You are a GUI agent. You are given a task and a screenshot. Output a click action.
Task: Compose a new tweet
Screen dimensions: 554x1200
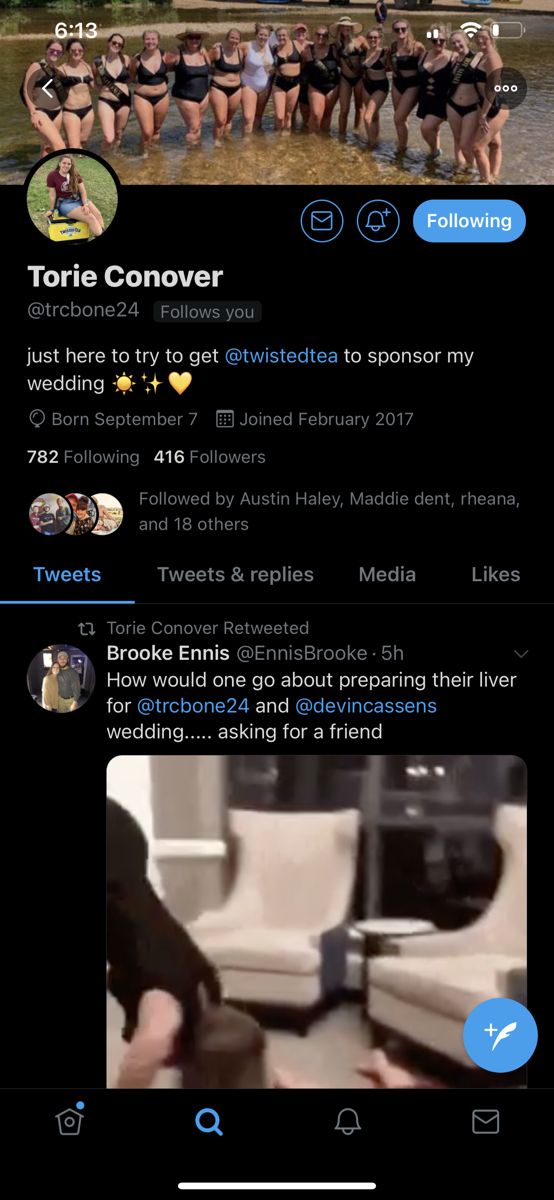pyautogui.click(x=500, y=1035)
